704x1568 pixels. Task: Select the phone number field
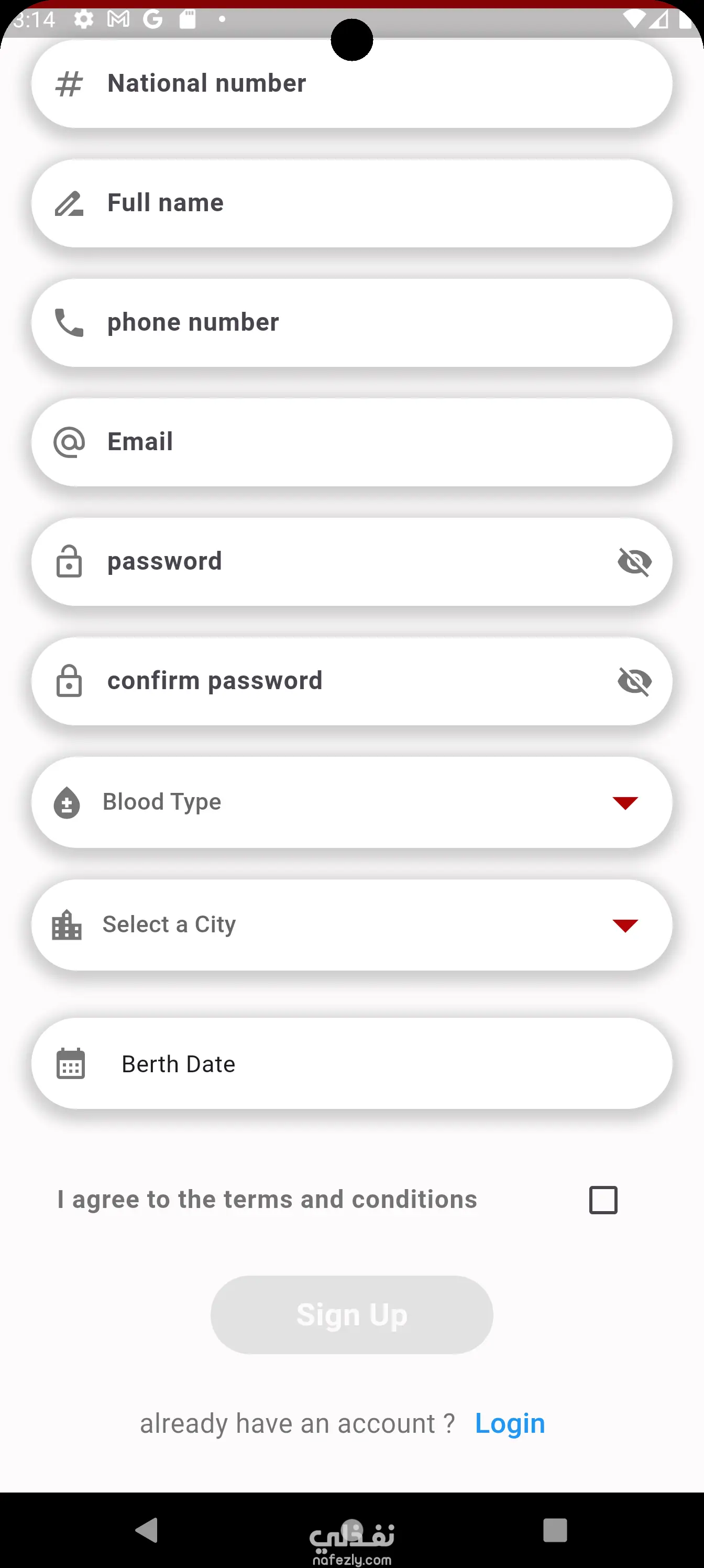(351, 323)
